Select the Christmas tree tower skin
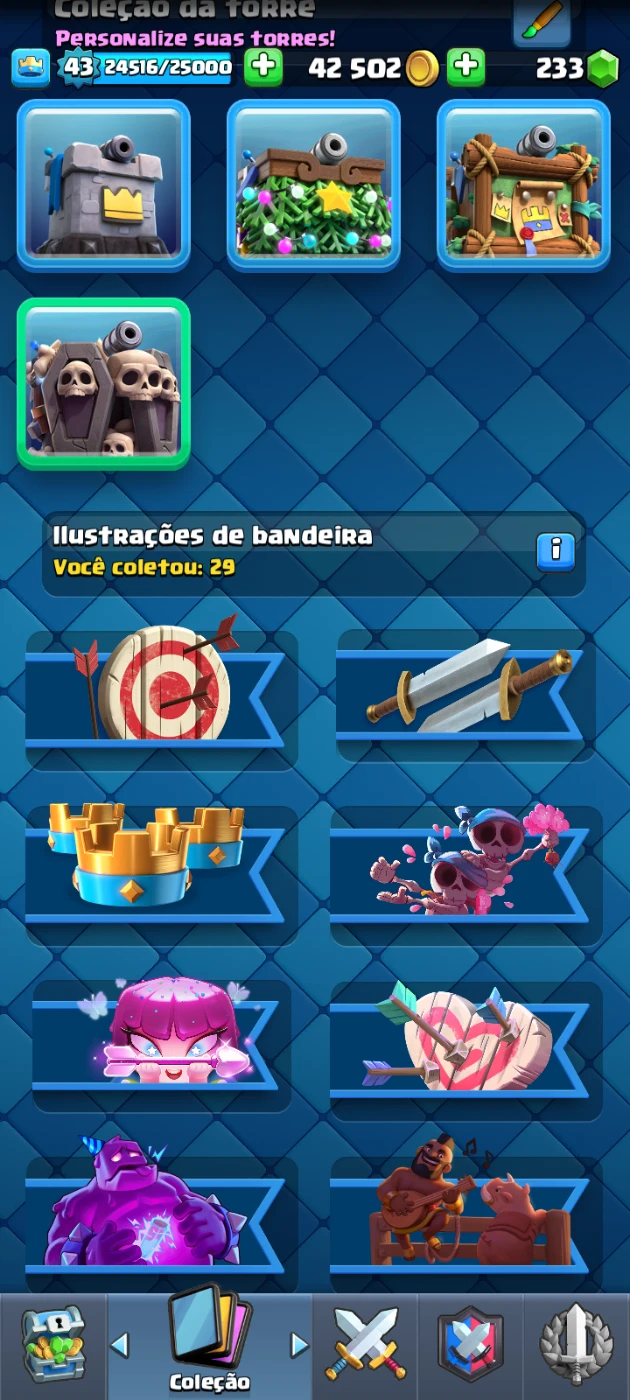630x1400 pixels. coord(314,185)
